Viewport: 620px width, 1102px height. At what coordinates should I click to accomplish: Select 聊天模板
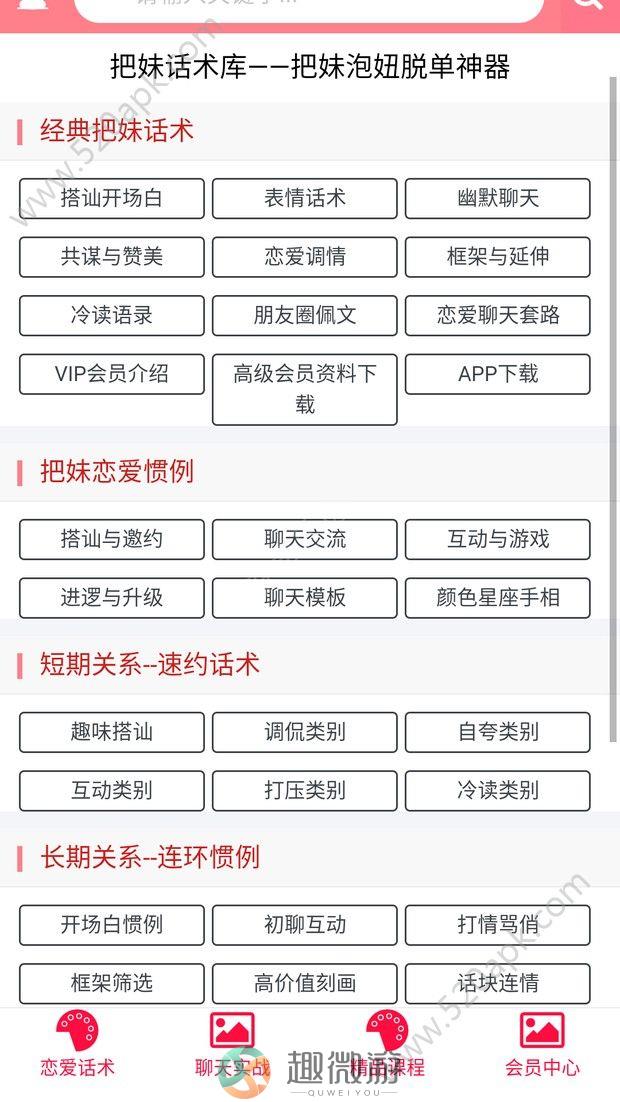click(x=304, y=597)
